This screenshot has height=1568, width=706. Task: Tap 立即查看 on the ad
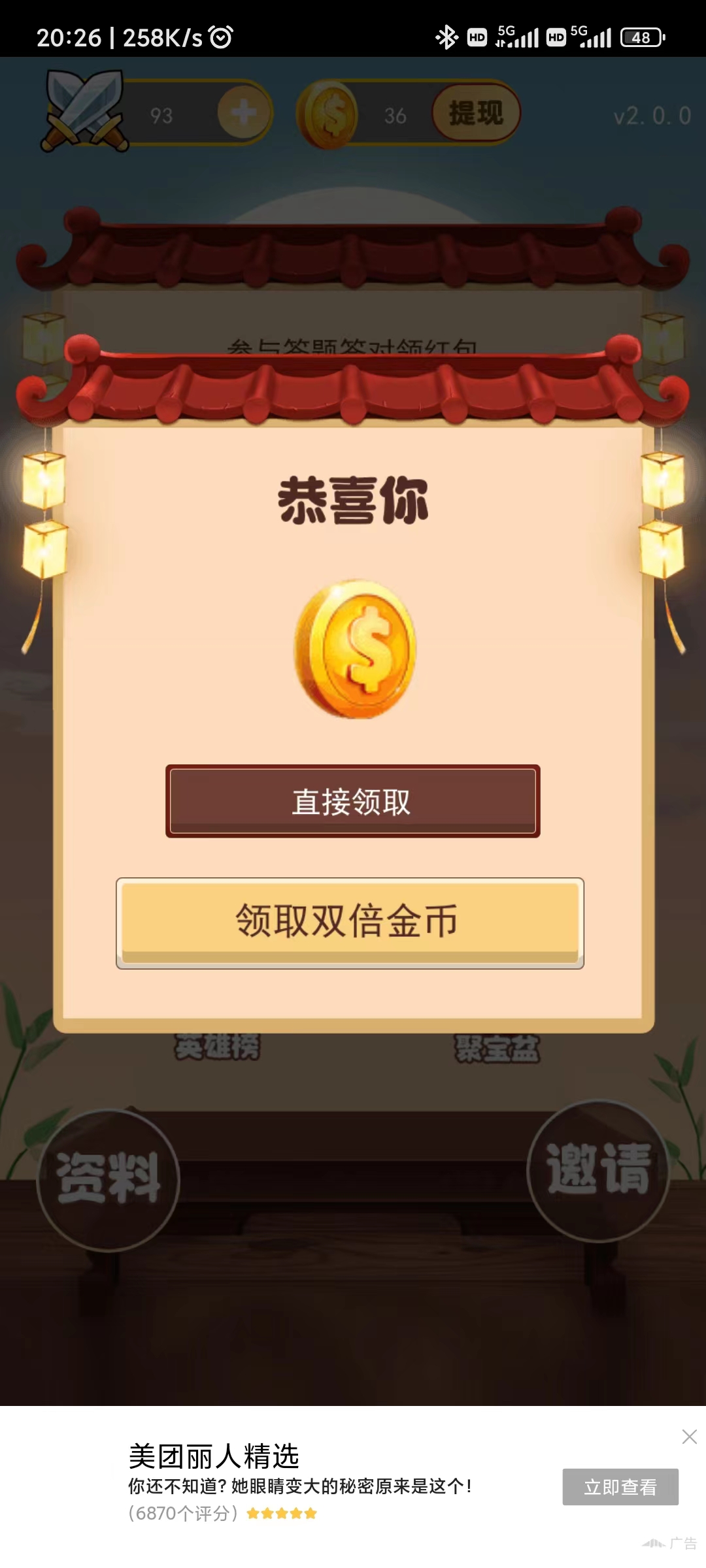tap(620, 1487)
